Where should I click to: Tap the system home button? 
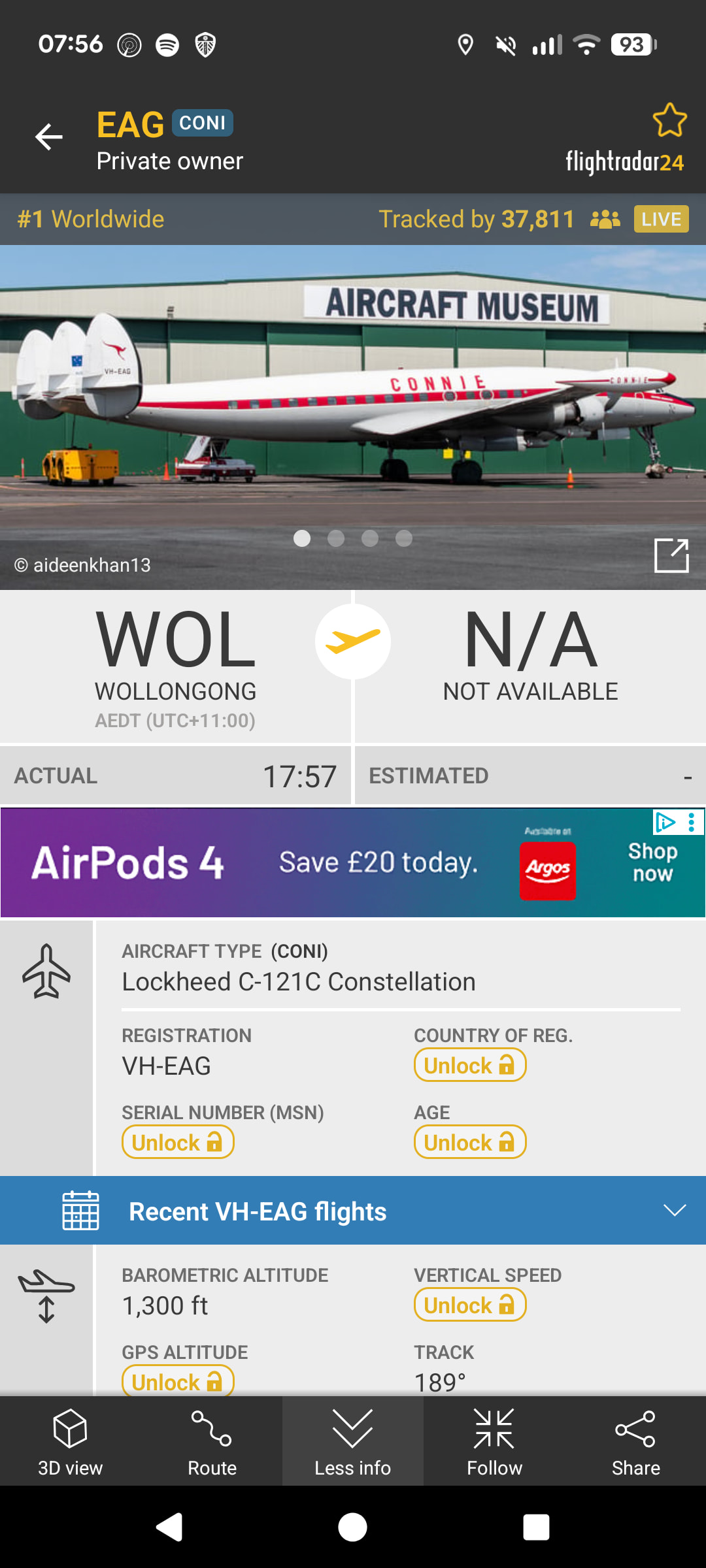[352, 1527]
